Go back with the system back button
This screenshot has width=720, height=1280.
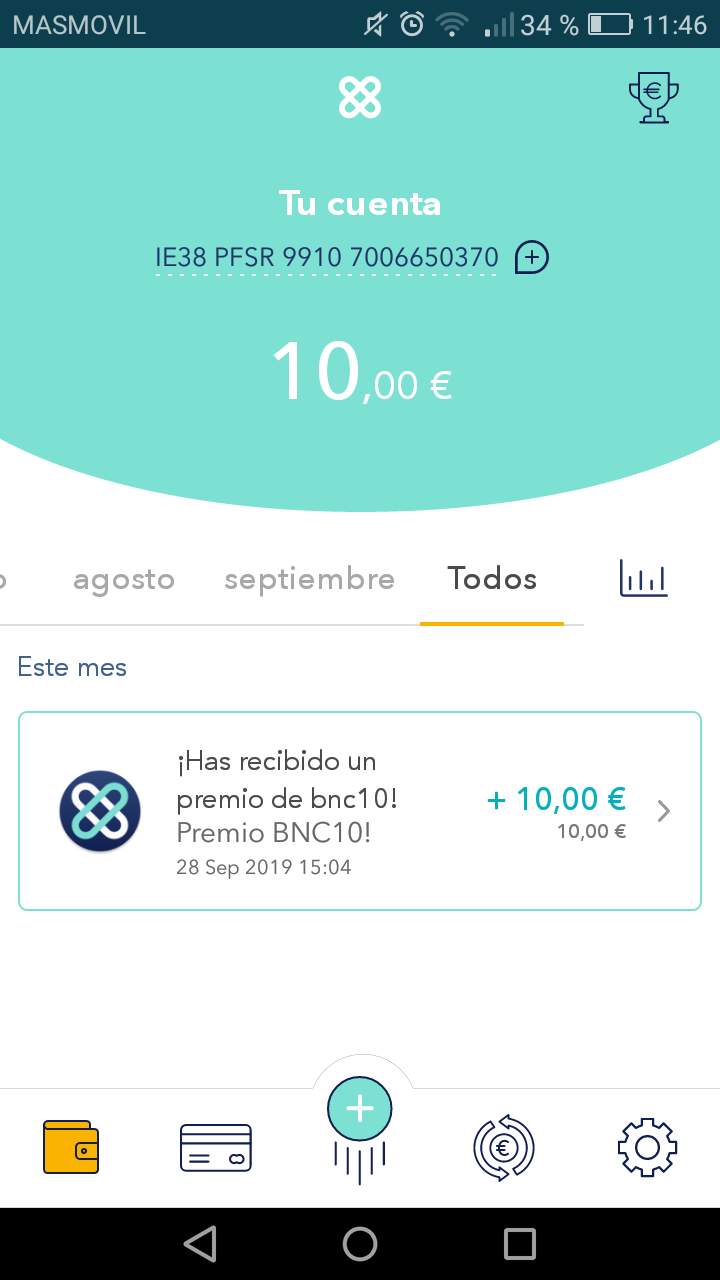click(x=200, y=1244)
